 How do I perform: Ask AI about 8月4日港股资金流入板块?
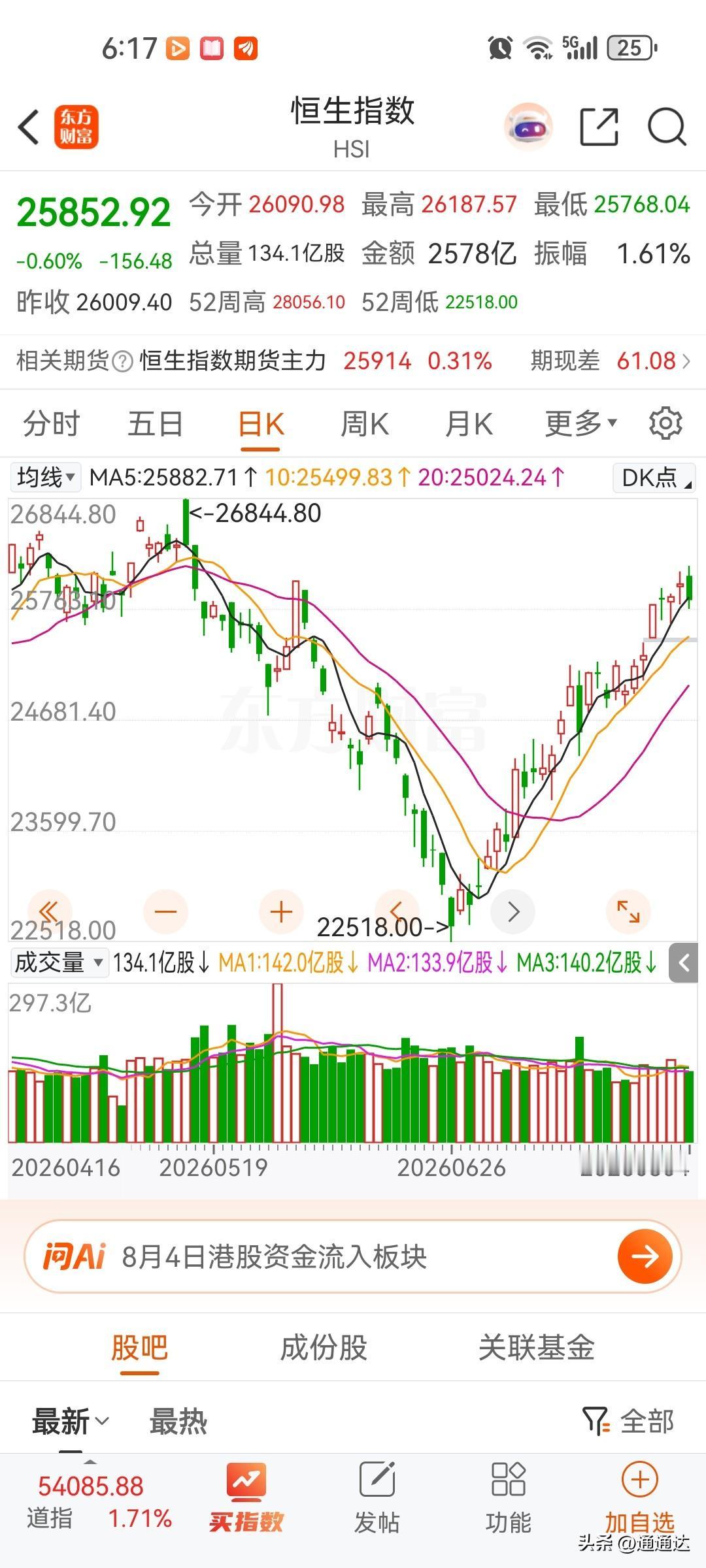coord(353,1256)
